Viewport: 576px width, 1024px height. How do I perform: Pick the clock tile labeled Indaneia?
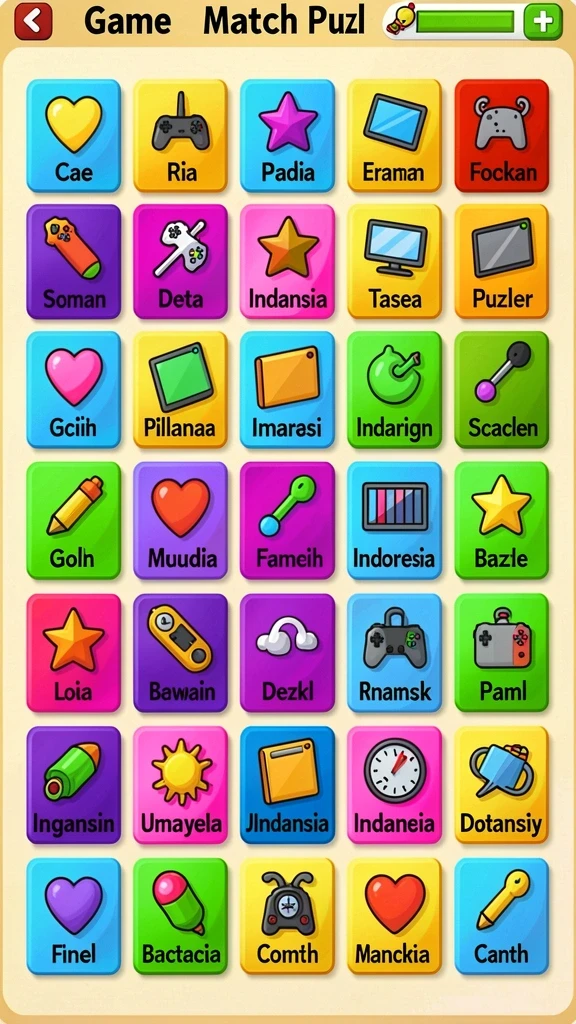tap(394, 785)
